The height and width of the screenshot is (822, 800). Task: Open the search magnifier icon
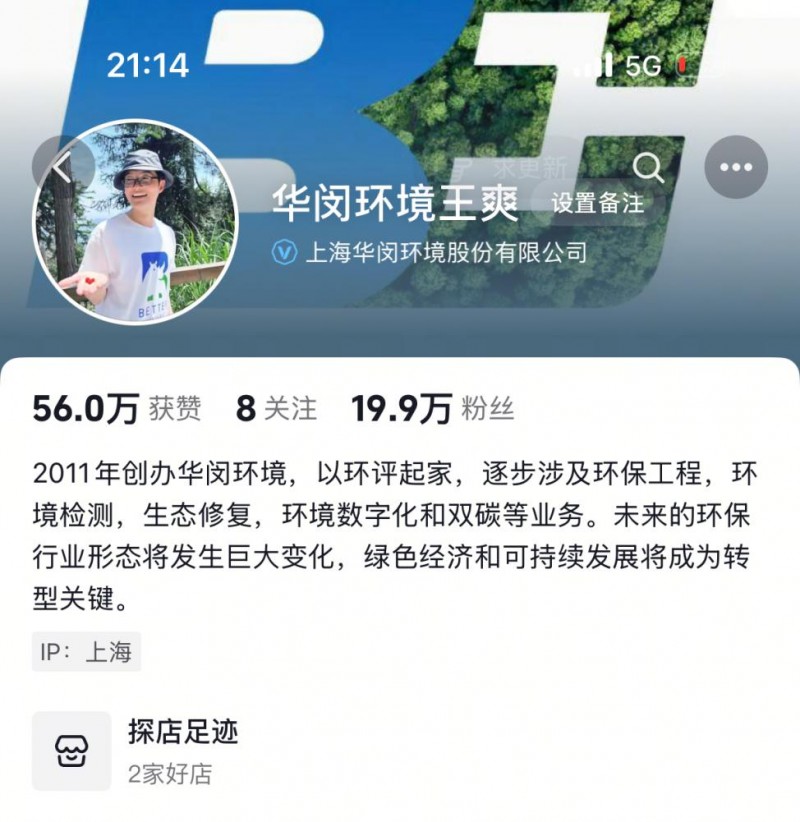tap(648, 167)
